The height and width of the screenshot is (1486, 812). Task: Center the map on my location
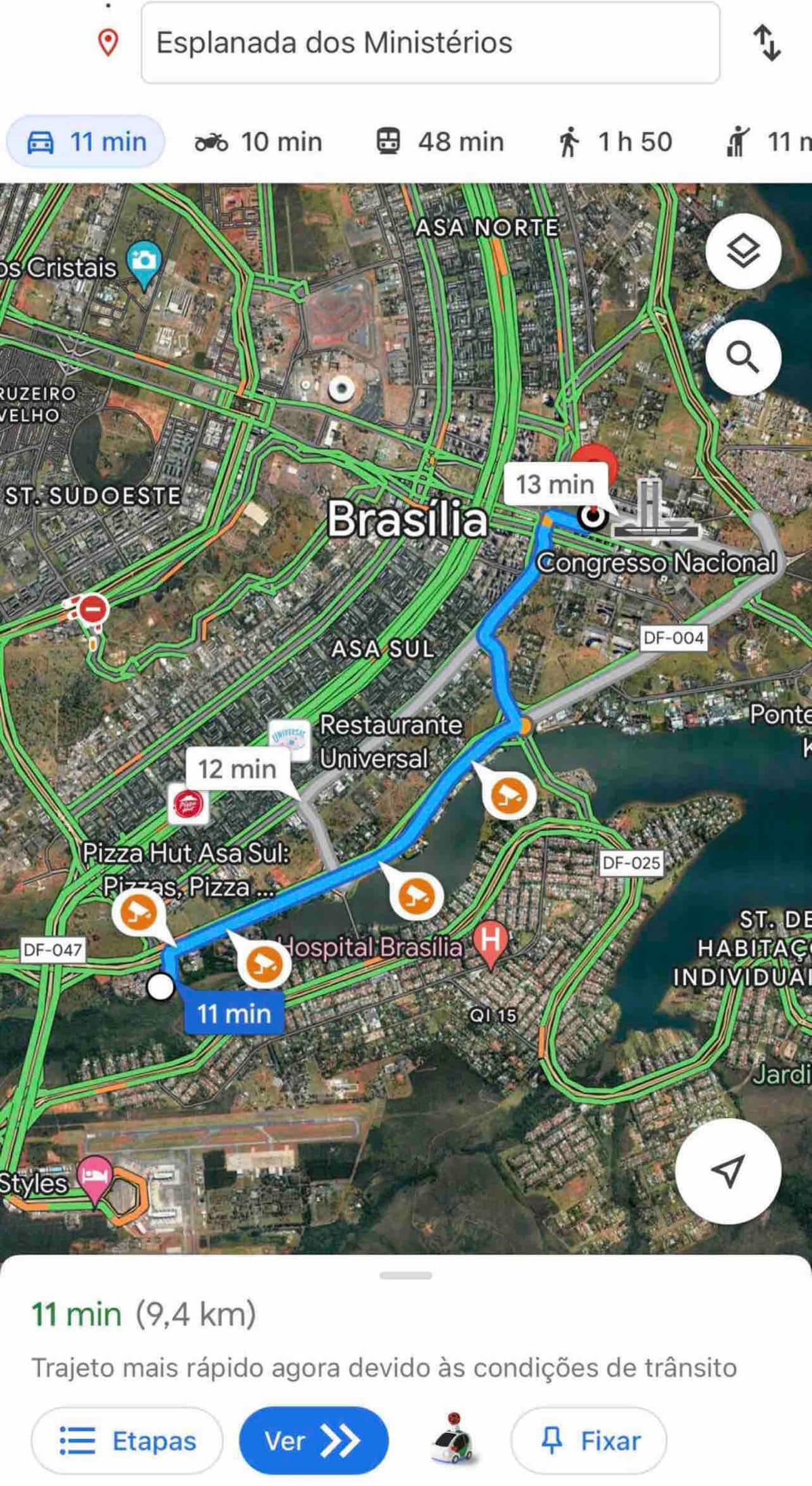[728, 1171]
